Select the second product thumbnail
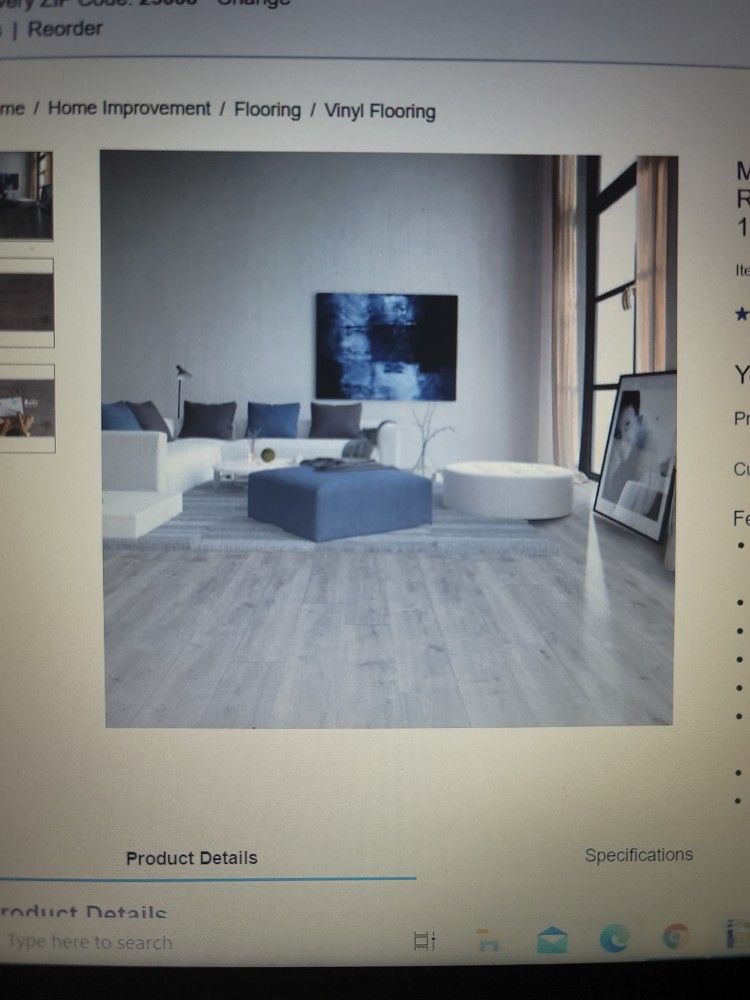 pos(25,303)
